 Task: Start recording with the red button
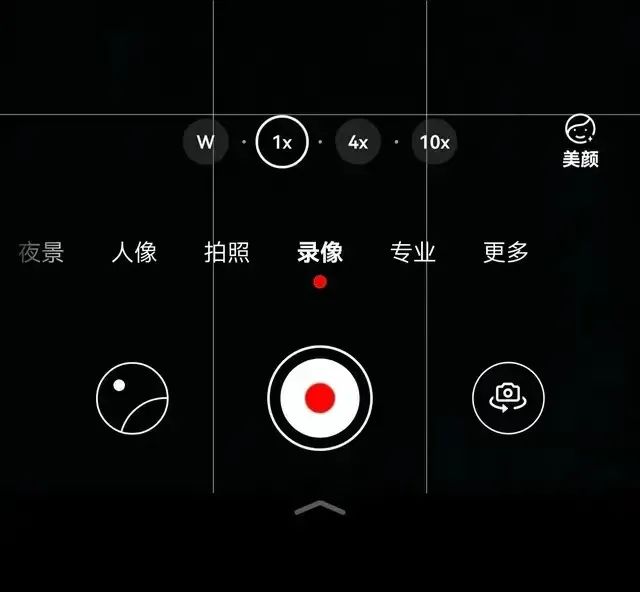[320, 398]
